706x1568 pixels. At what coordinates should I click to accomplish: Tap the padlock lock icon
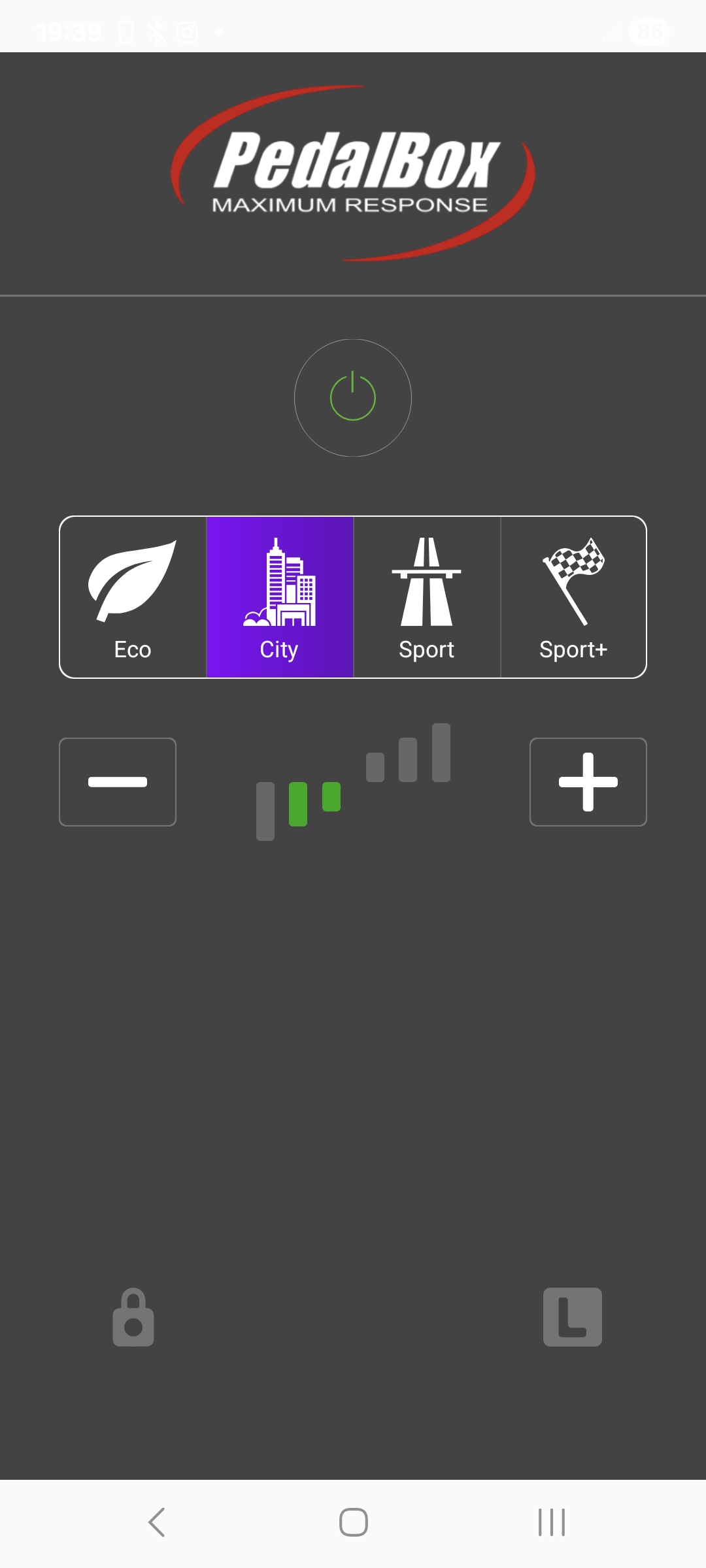(x=133, y=1317)
